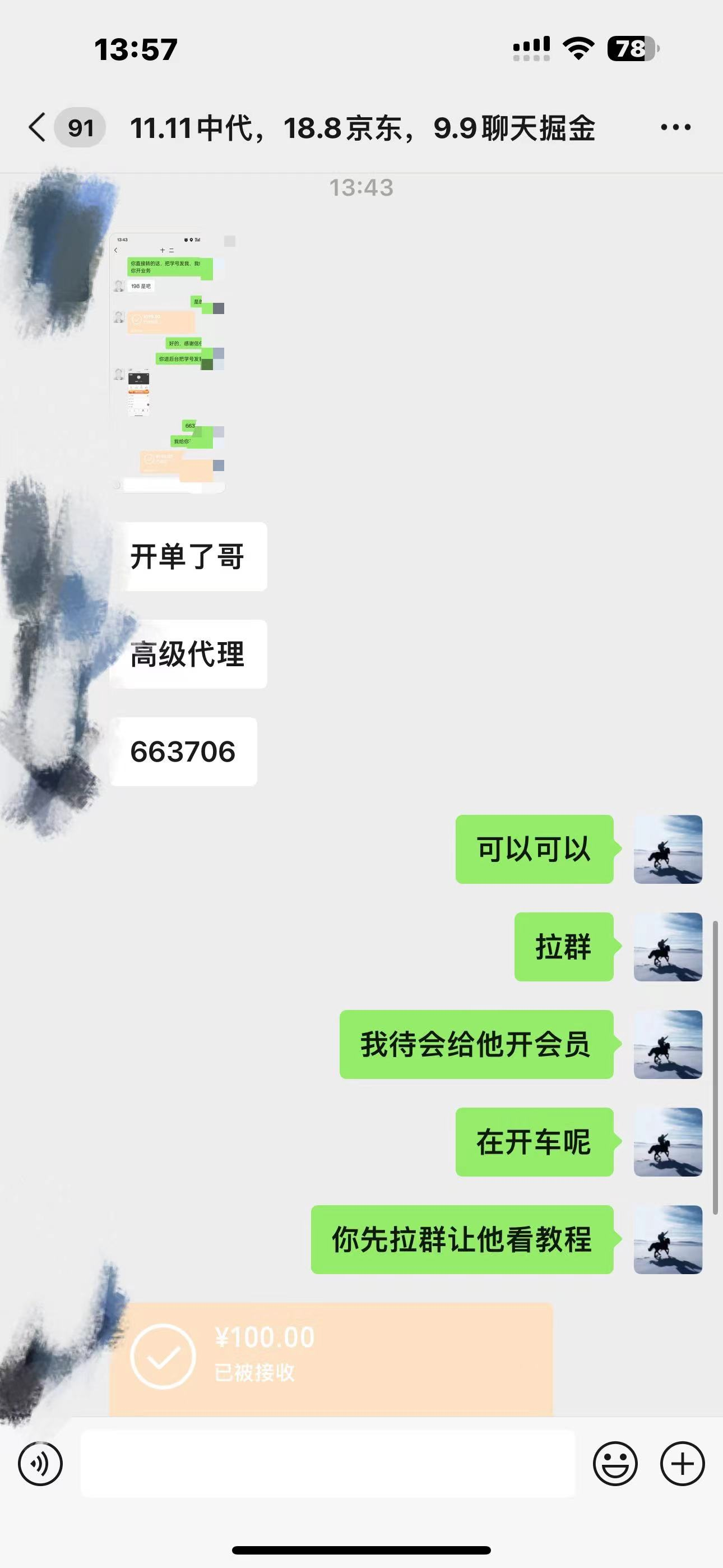Open the plus attachments menu
Viewport: 723px width, 1568px height.
[682, 1463]
